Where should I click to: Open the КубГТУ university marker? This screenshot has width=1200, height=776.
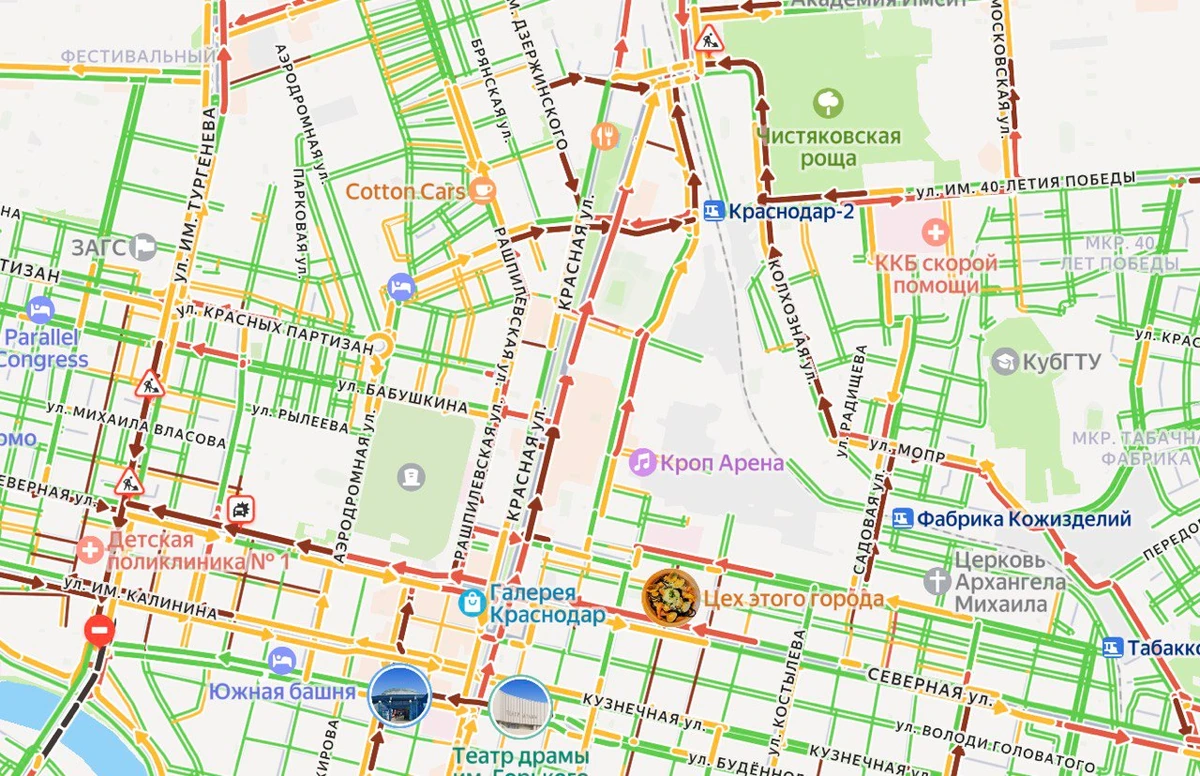pyautogui.click(x=1005, y=361)
